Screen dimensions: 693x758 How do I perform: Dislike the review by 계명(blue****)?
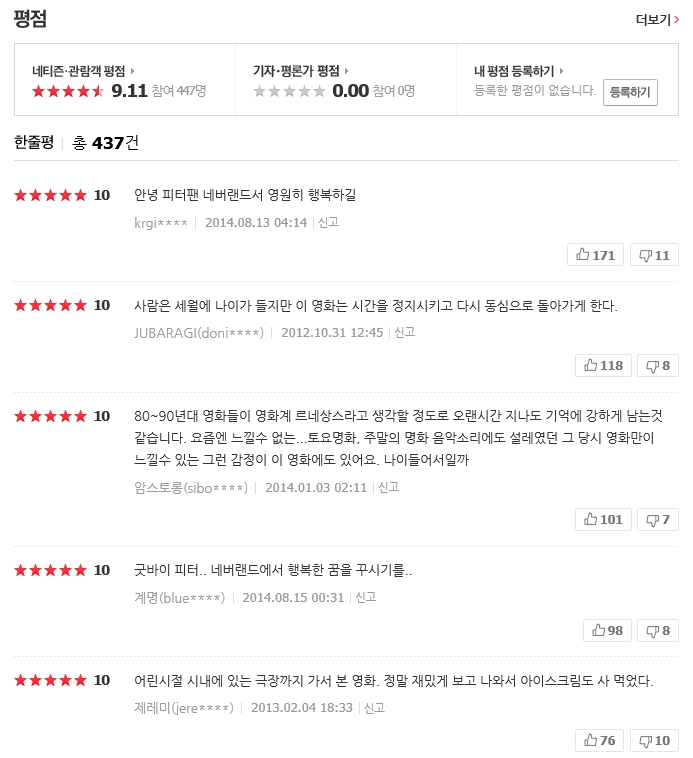(x=658, y=630)
